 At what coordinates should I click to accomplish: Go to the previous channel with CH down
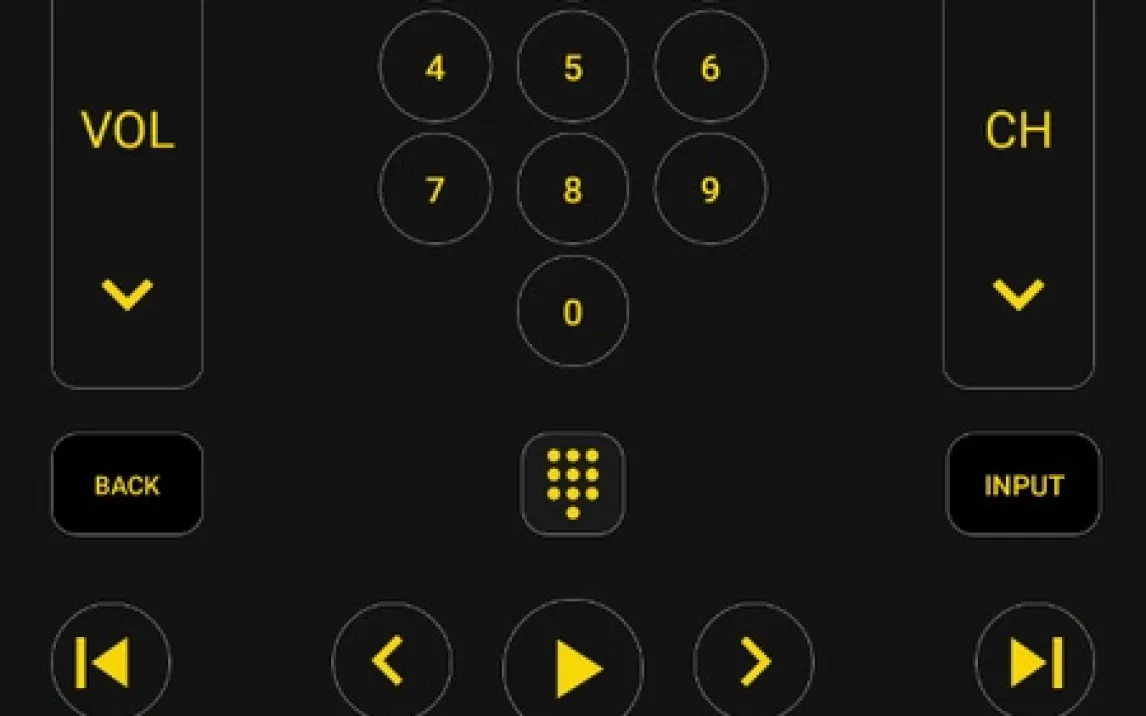[1018, 294]
